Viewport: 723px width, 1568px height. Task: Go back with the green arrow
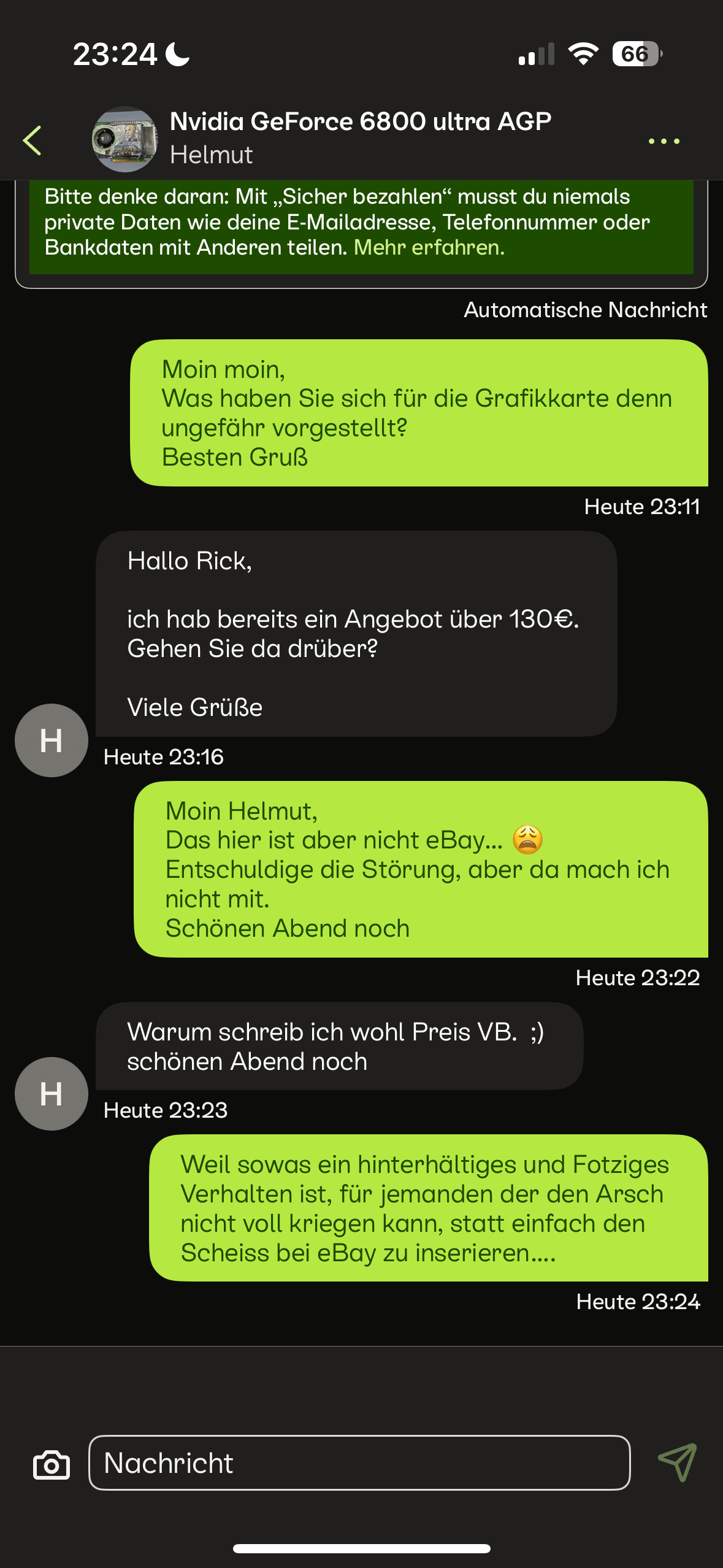[33, 140]
